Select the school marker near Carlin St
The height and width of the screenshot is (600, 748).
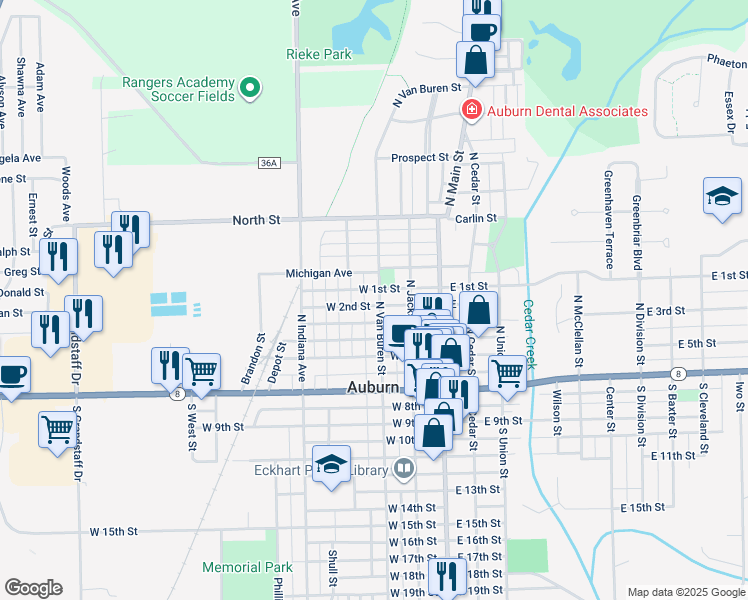tap(722, 197)
